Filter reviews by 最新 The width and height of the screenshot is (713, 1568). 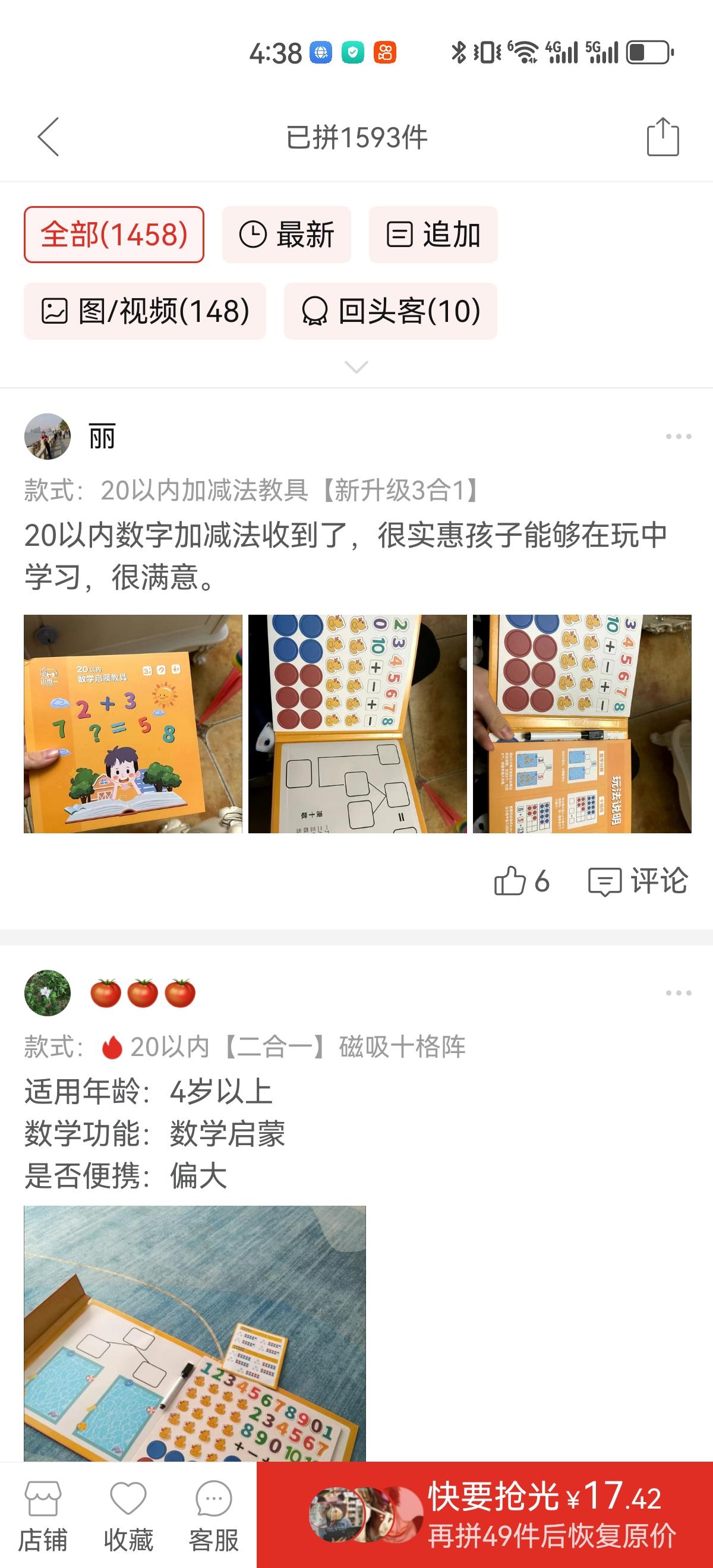point(286,235)
